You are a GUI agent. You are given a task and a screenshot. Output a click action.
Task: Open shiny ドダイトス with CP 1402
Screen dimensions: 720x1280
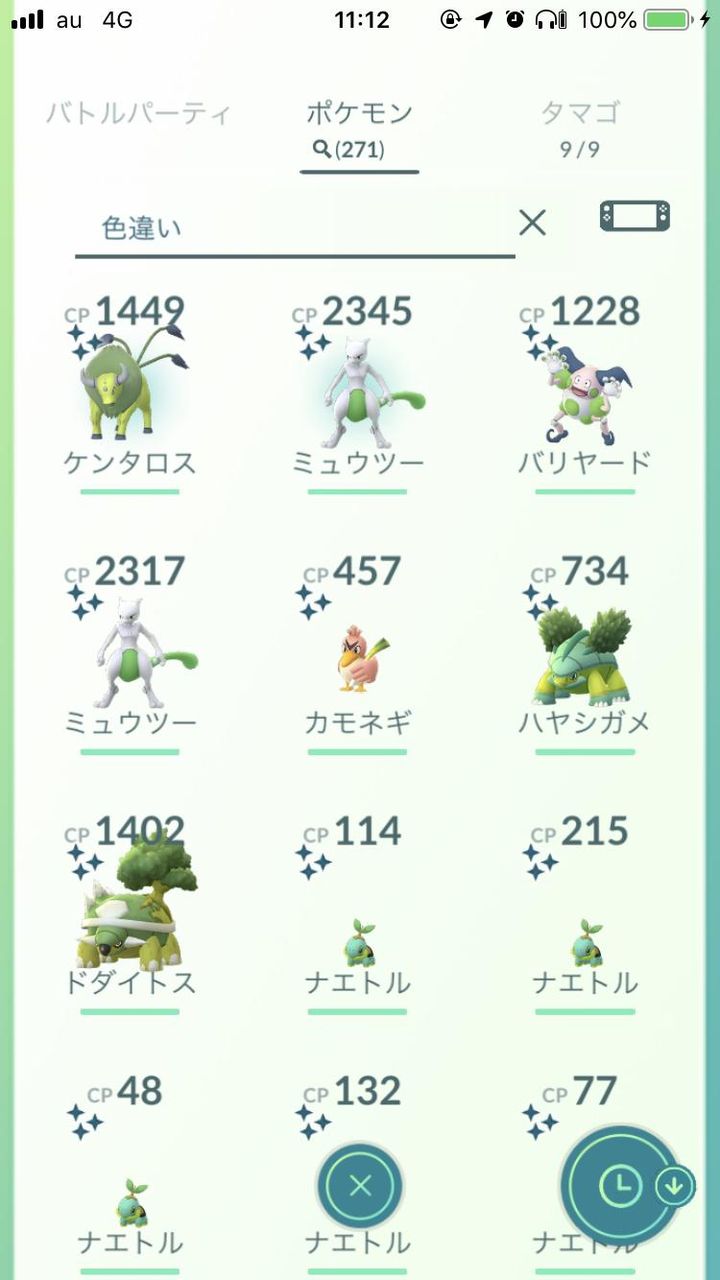(130, 905)
